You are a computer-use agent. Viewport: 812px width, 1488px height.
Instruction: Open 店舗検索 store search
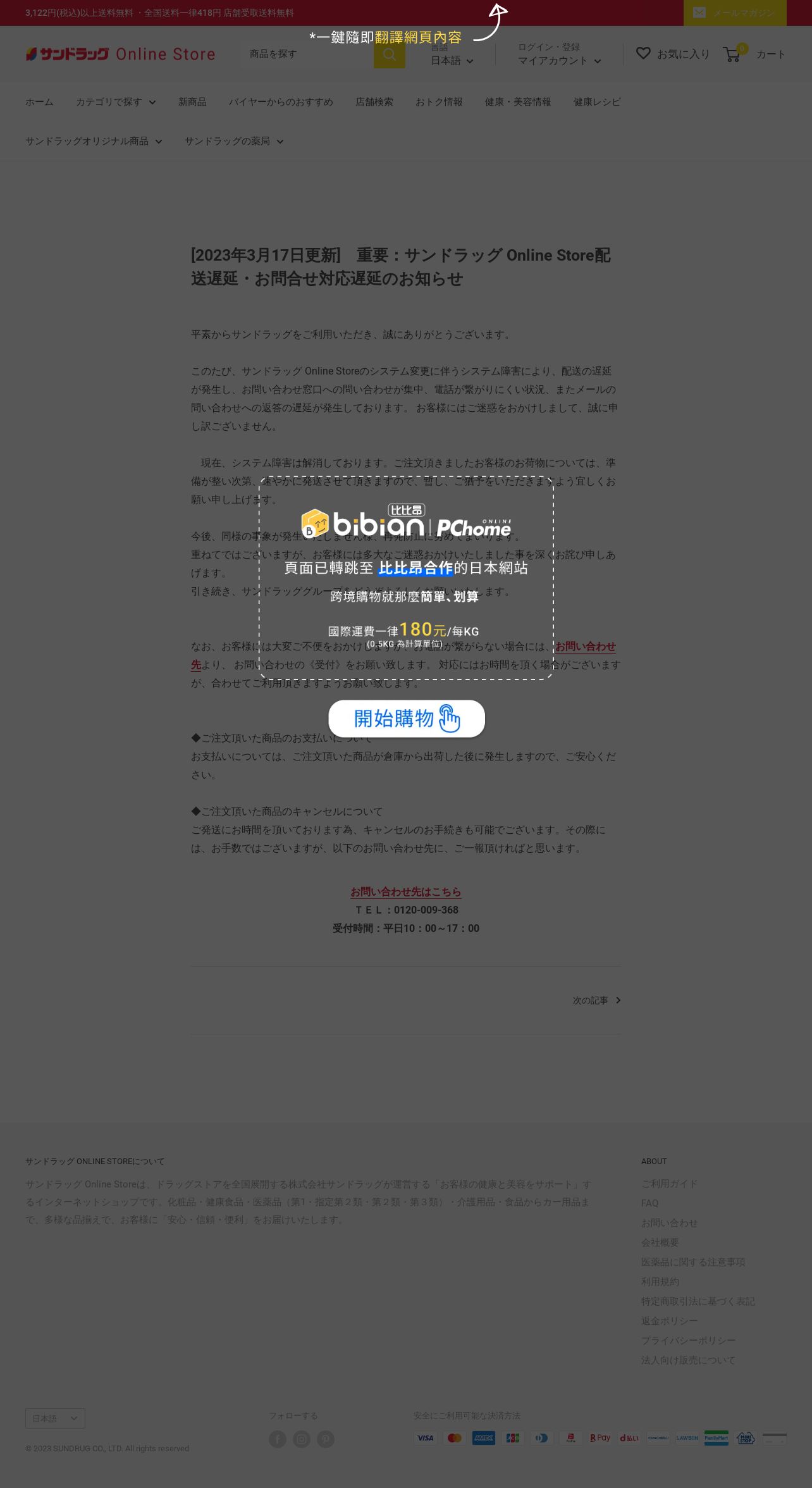pos(374,102)
